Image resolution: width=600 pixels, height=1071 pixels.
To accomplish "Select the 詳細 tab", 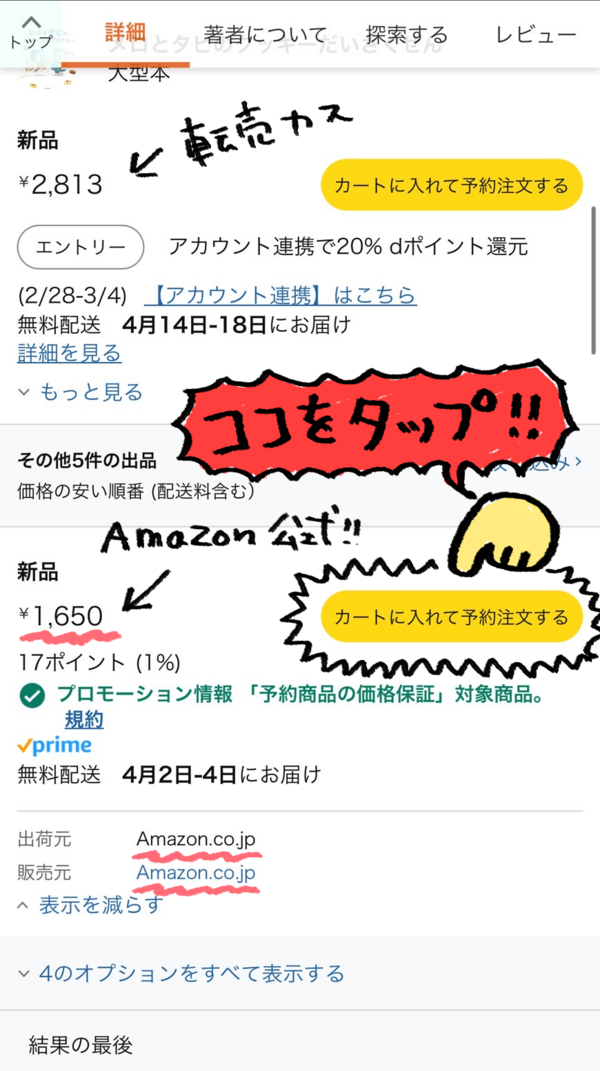I will (125, 32).
